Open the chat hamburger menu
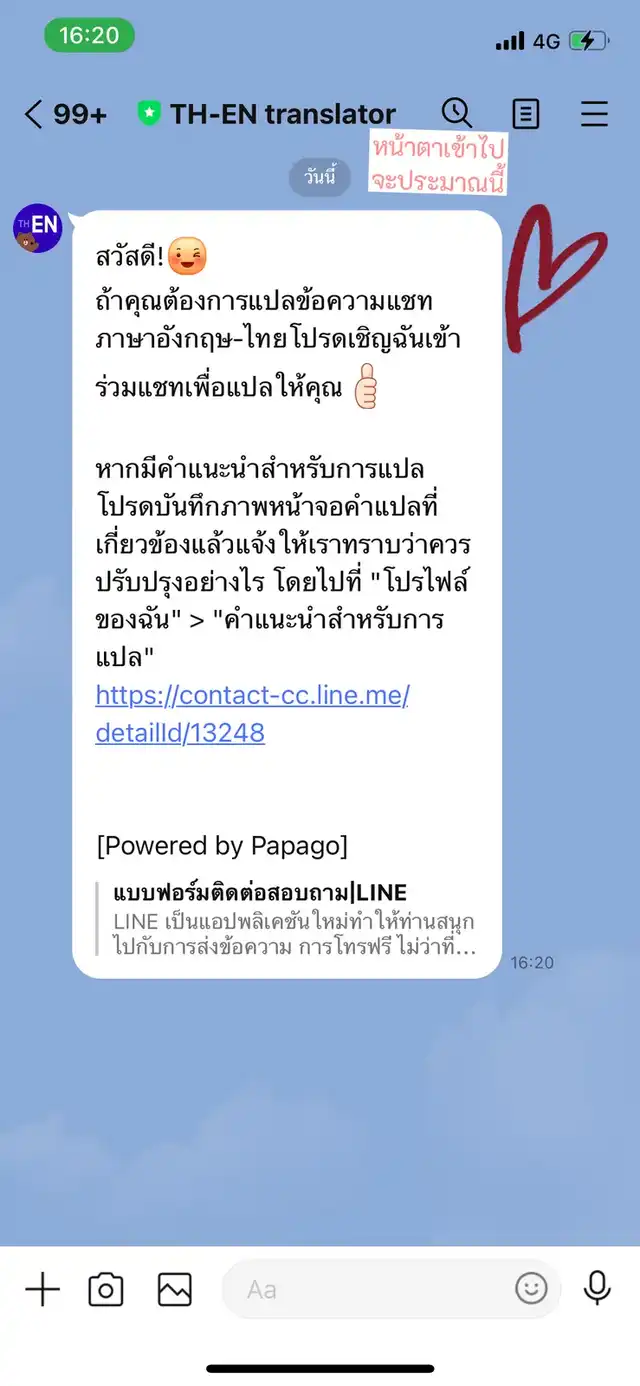 tap(594, 114)
